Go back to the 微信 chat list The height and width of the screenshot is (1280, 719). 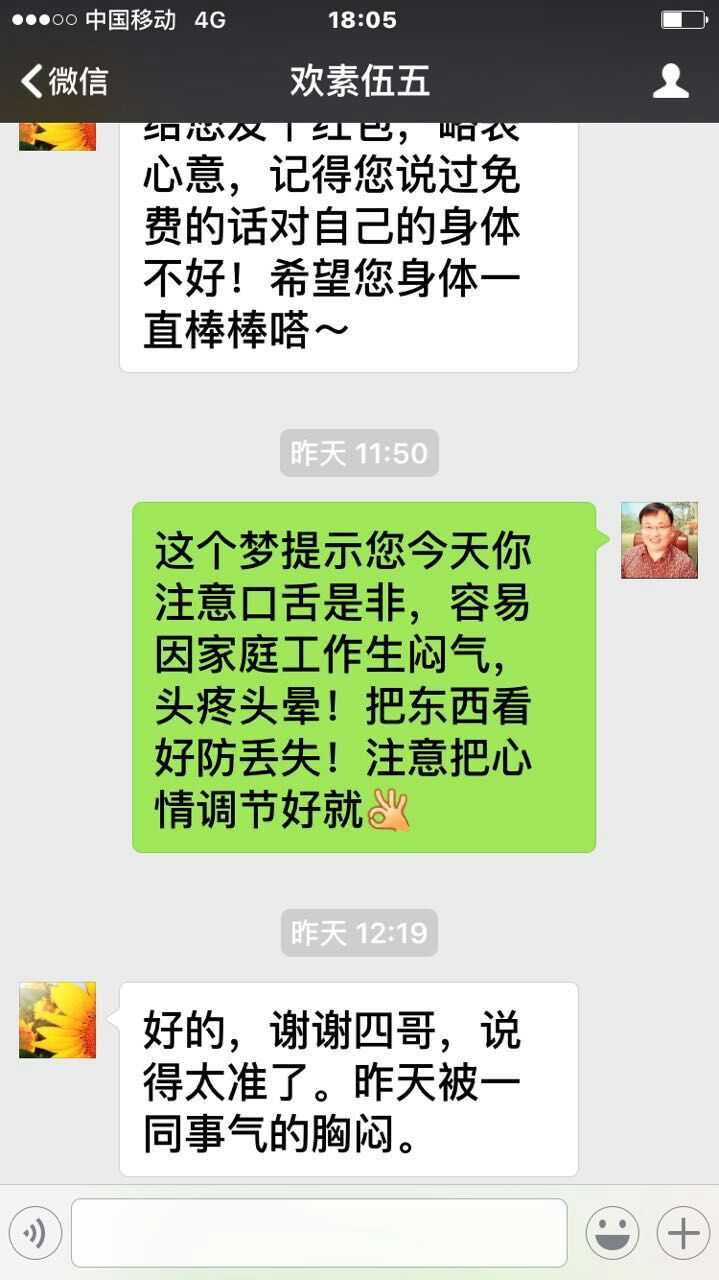pos(63,81)
